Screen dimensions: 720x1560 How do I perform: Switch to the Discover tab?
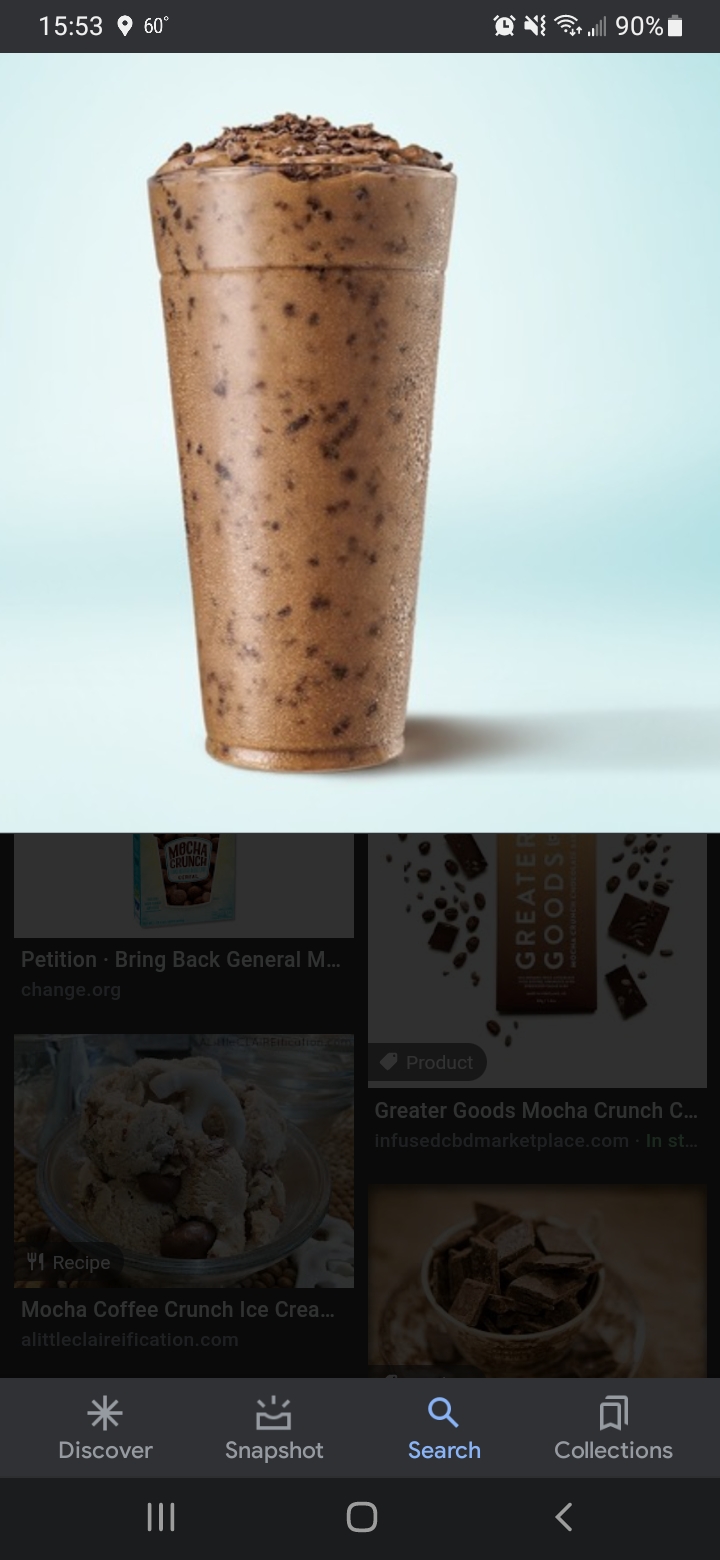tap(105, 1429)
